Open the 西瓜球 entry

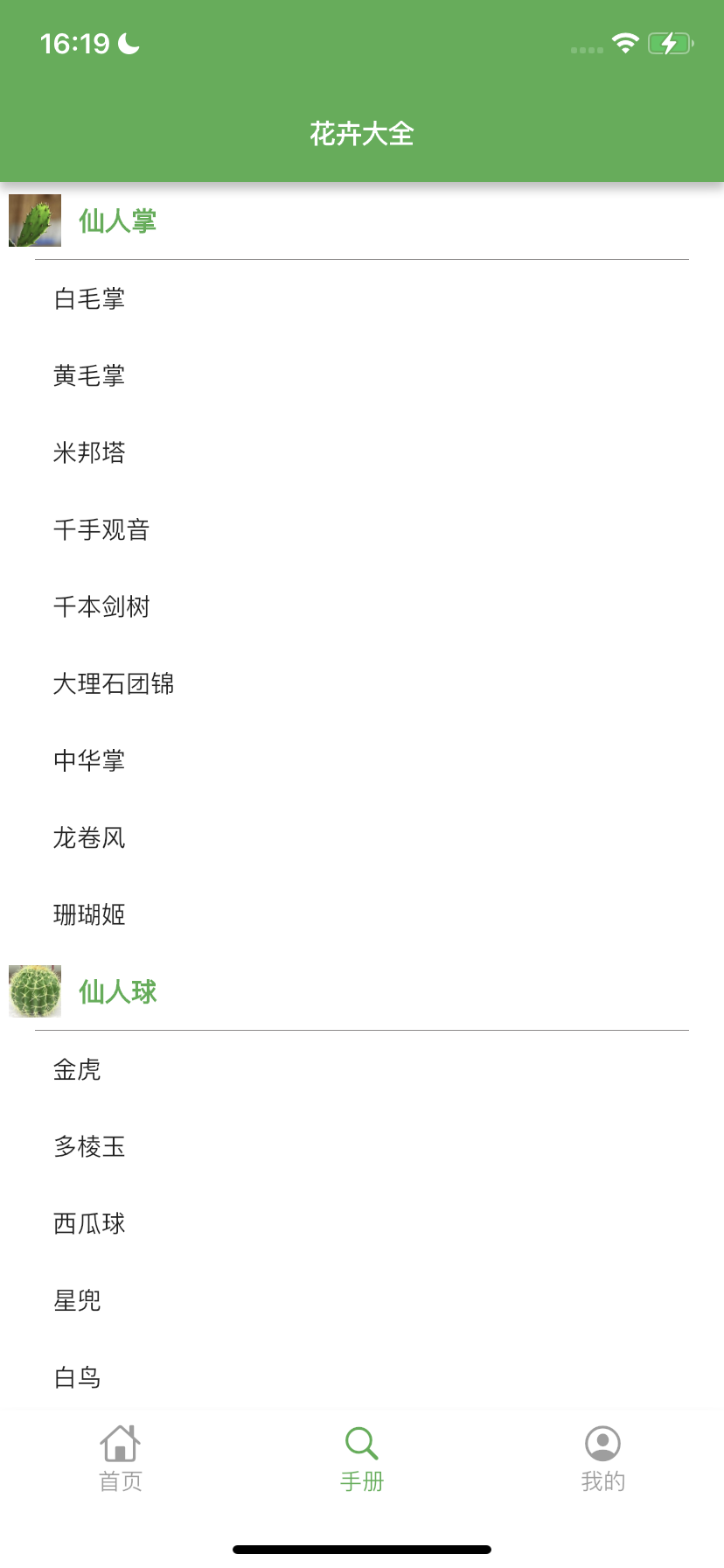click(x=89, y=1224)
